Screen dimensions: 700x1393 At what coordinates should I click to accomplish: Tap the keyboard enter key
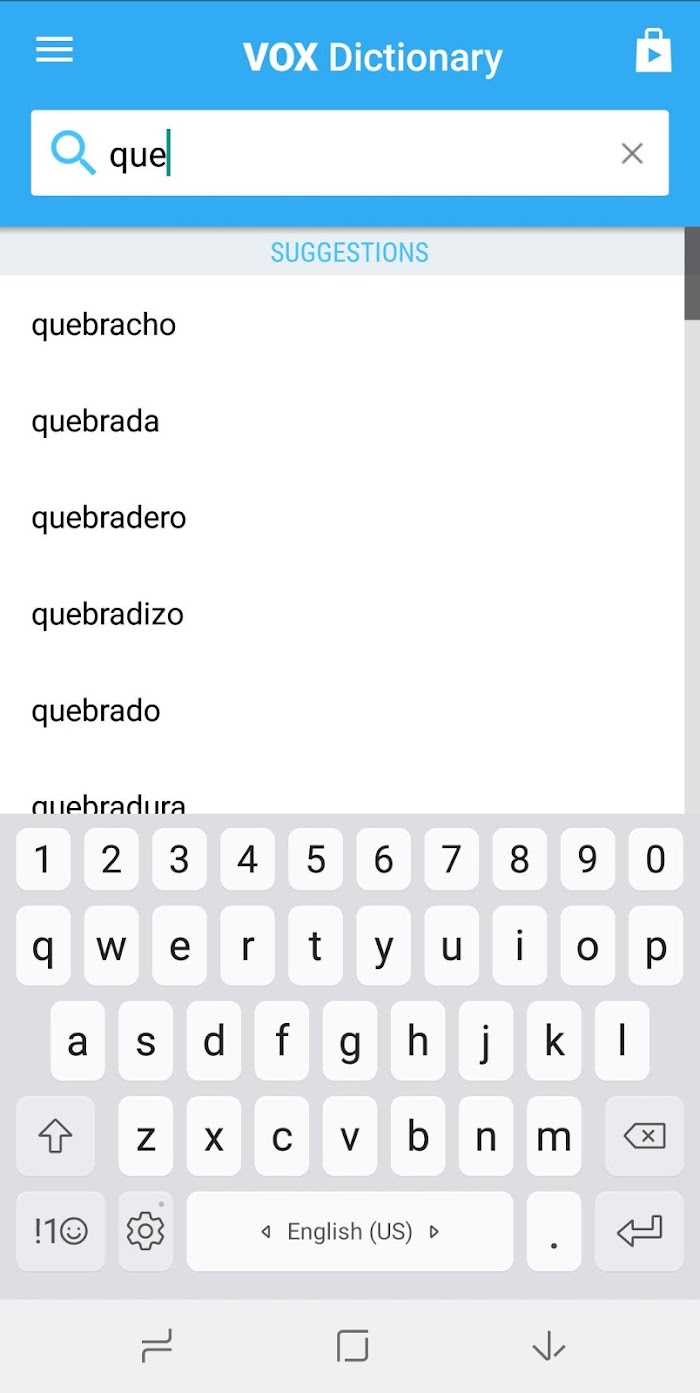pos(639,1231)
